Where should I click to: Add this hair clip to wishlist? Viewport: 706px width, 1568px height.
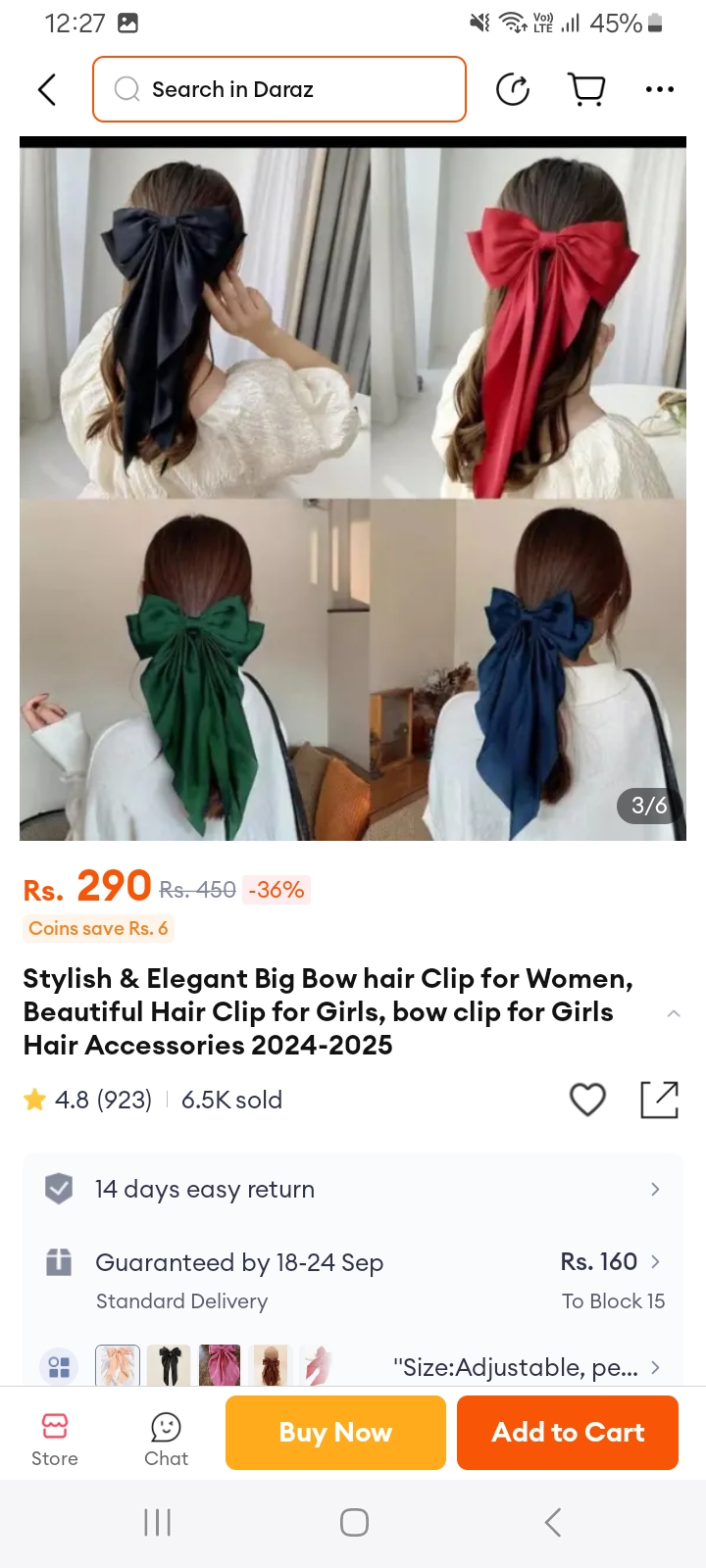pos(587,1100)
